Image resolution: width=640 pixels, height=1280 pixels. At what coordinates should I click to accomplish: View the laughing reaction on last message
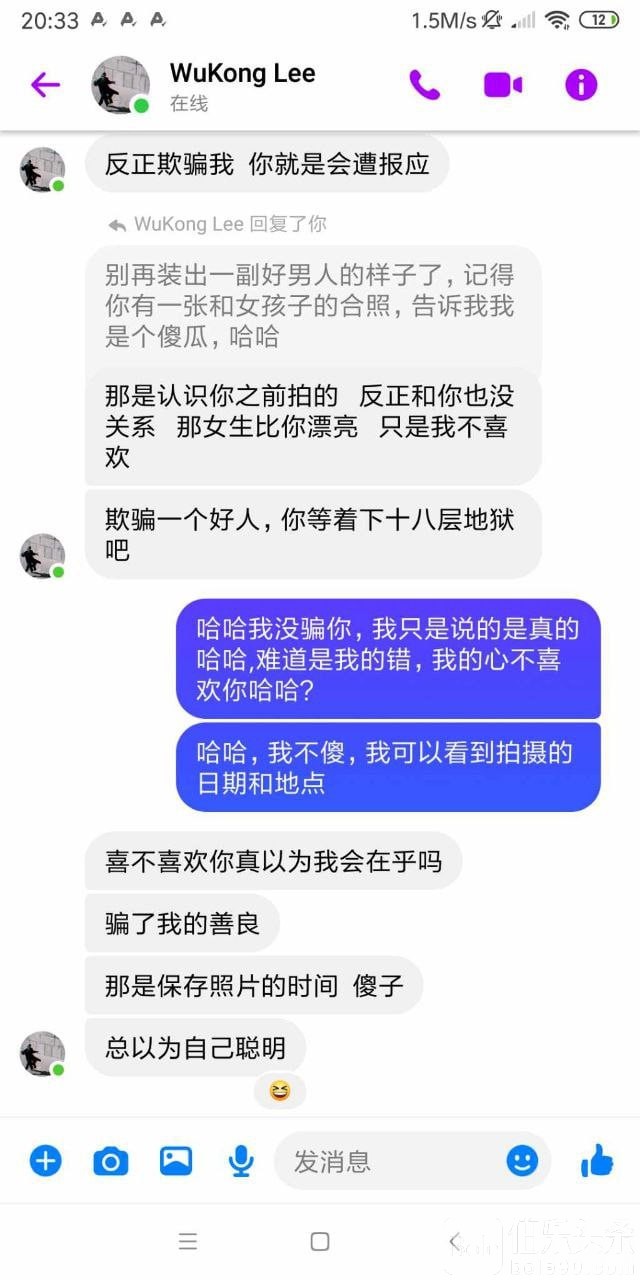280,1091
